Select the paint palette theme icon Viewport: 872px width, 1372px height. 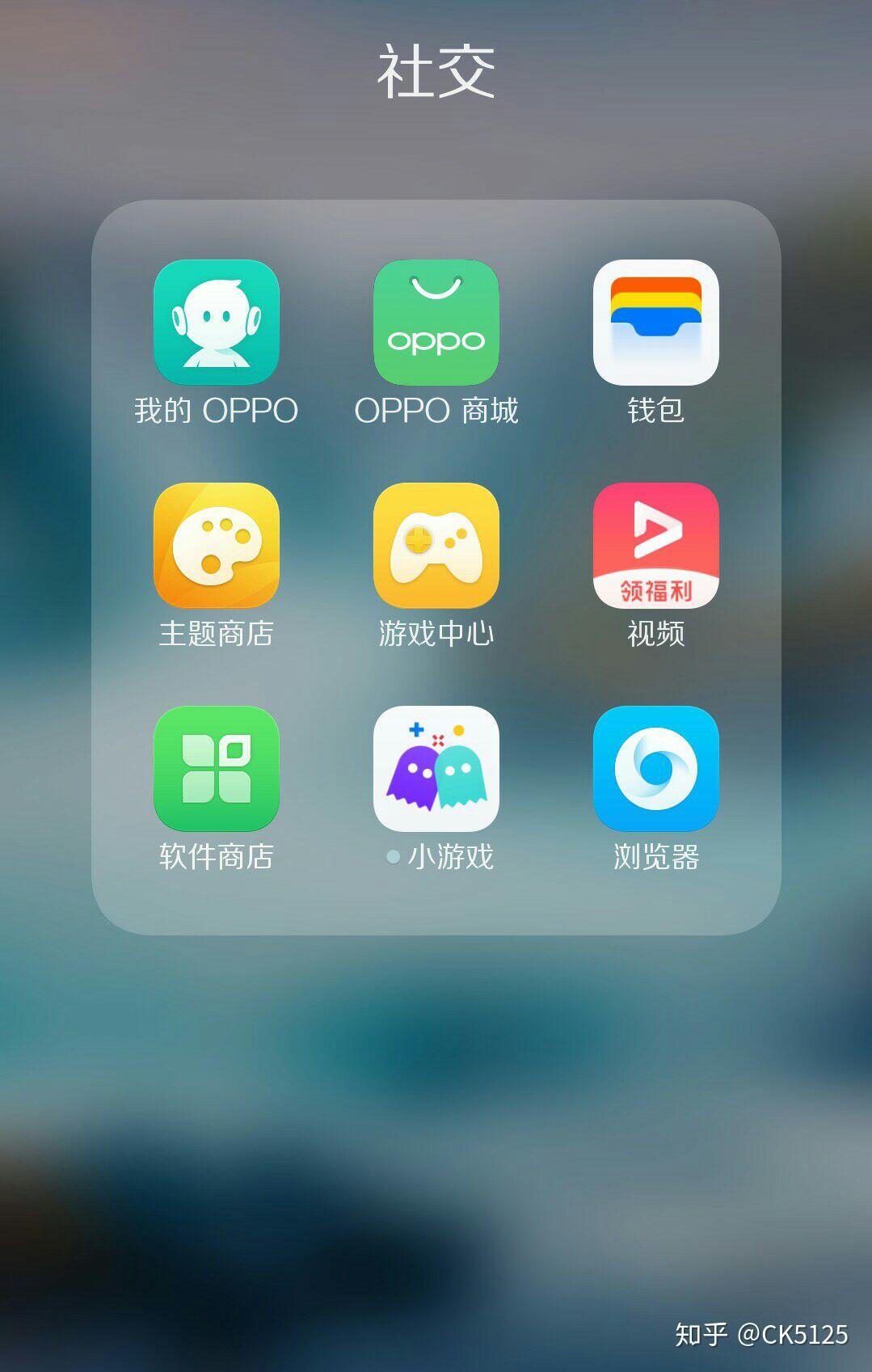(x=216, y=547)
